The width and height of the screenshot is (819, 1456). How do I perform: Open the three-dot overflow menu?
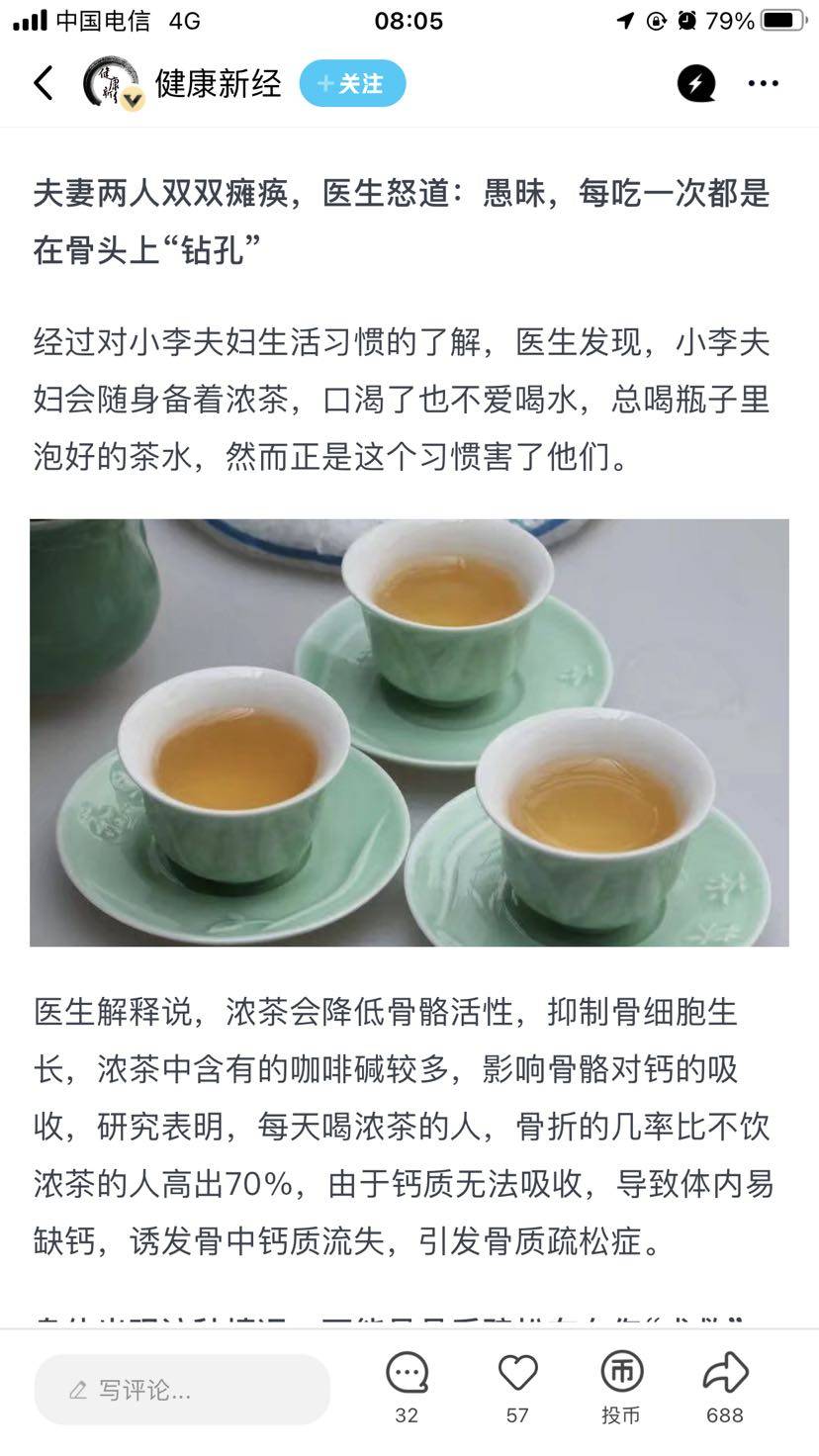click(763, 84)
